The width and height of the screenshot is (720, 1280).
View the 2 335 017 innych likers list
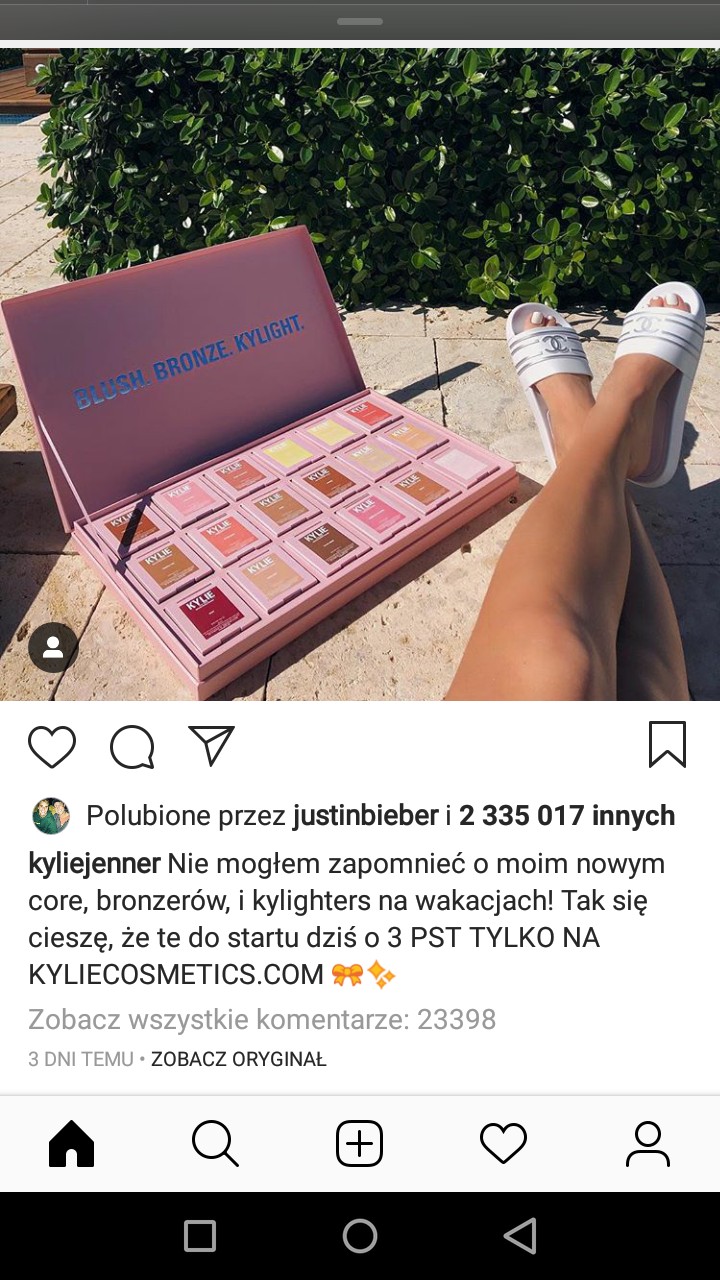[x=567, y=816]
